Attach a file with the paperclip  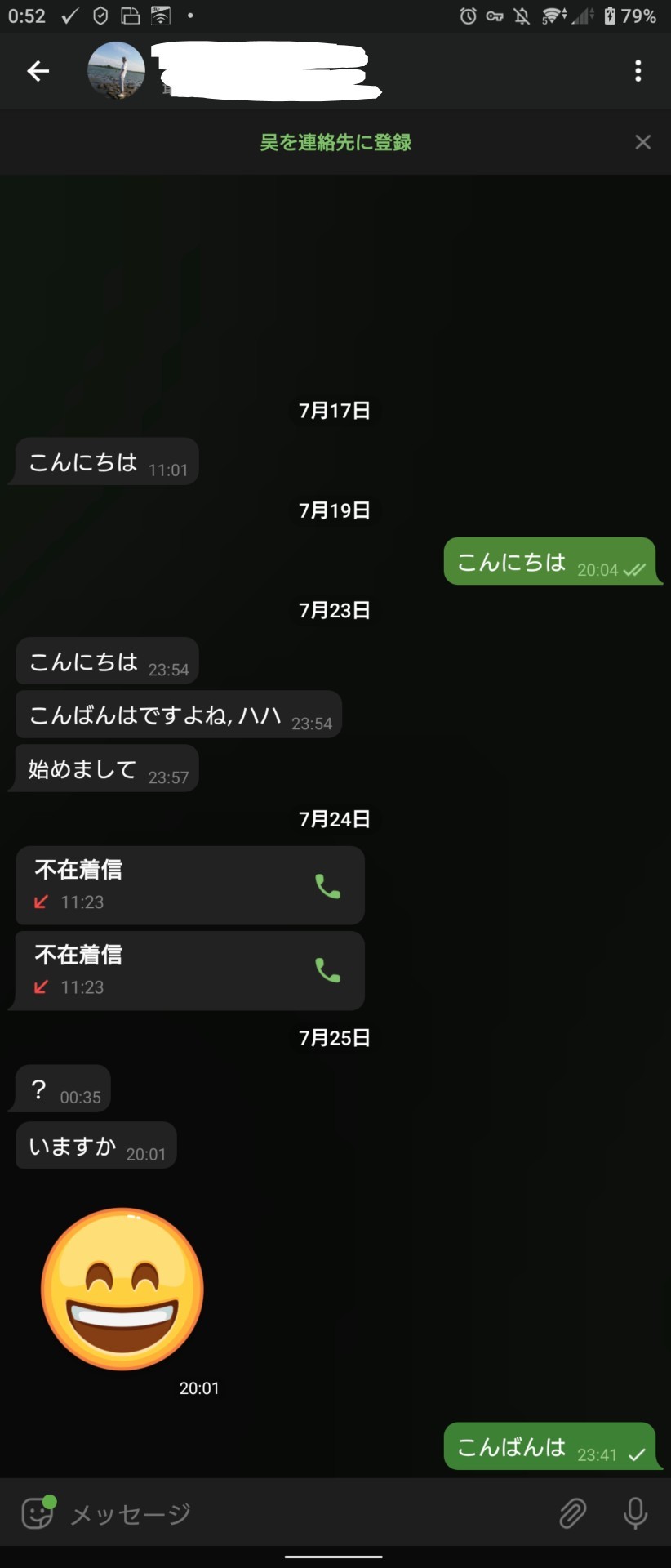pyautogui.click(x=572, y=1513)
